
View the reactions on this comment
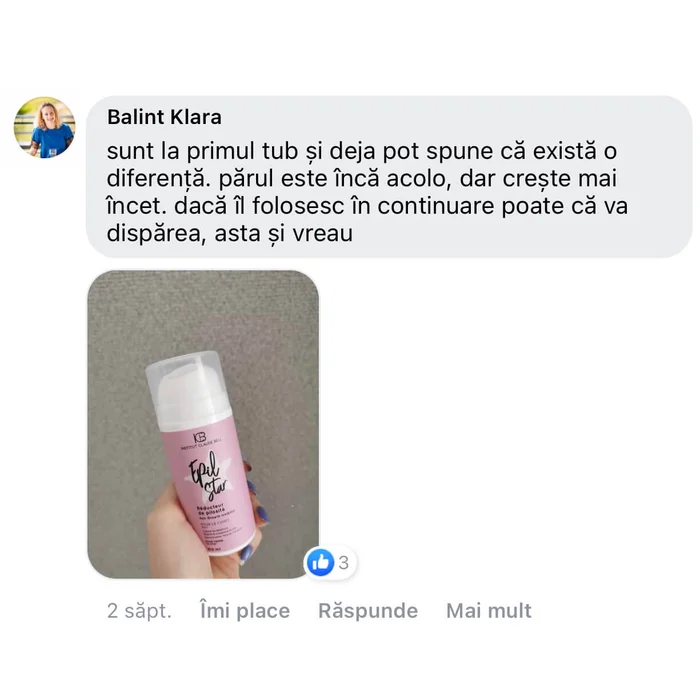point(330,562)
